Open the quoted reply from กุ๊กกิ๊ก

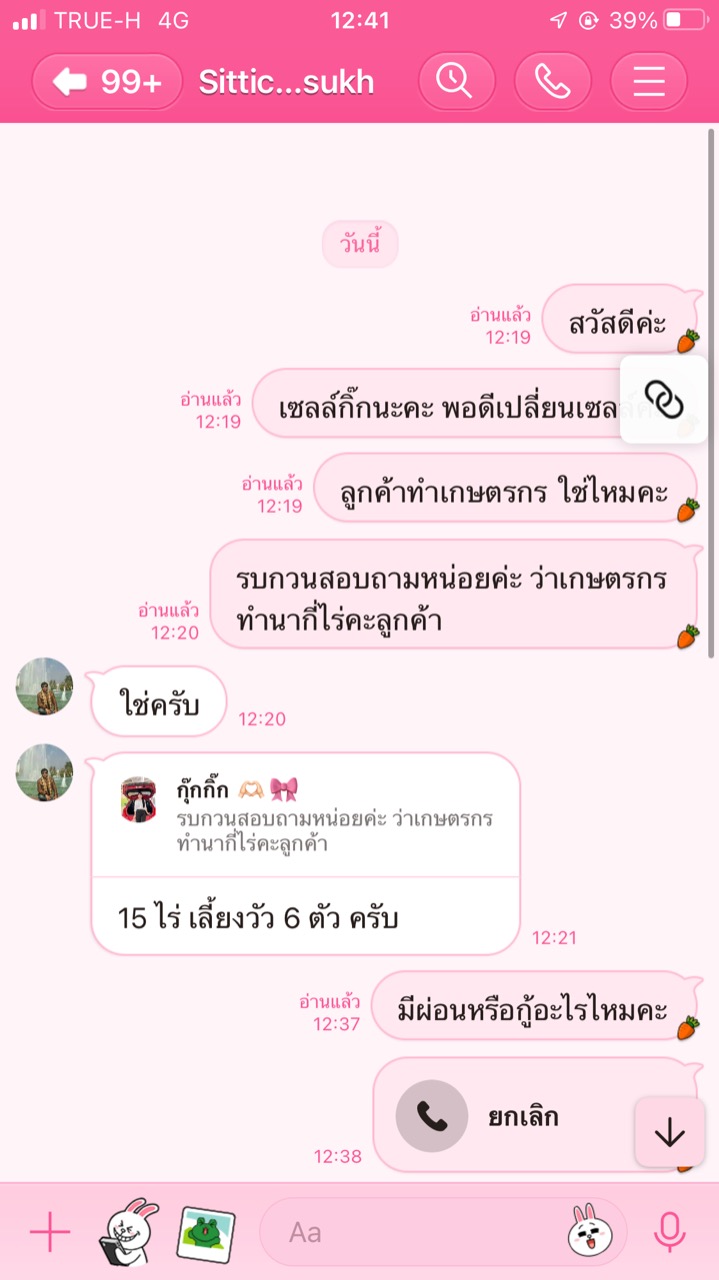pyautogui.click(x=305, y=815)
